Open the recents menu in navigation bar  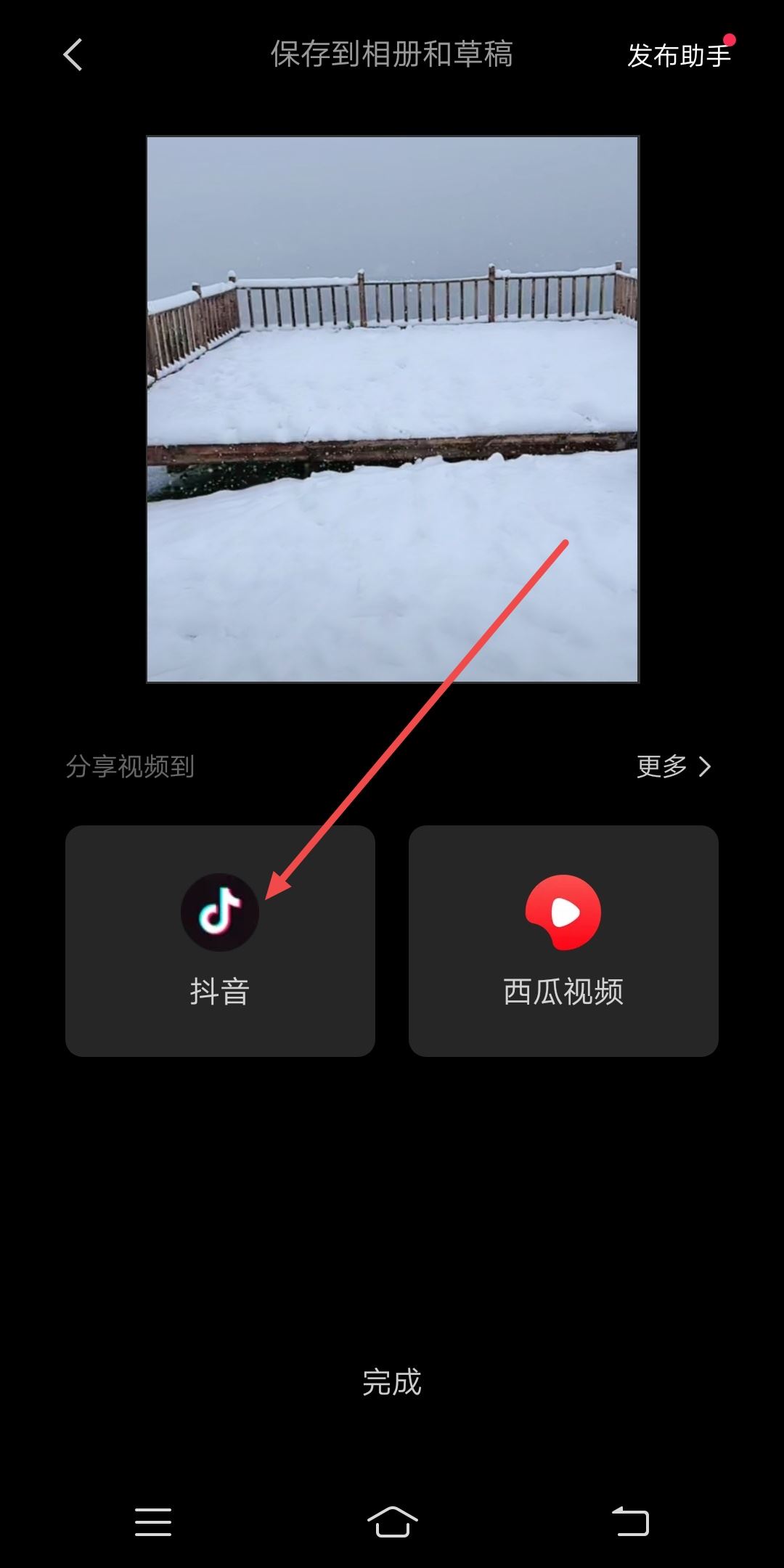tap(152, 1522)
